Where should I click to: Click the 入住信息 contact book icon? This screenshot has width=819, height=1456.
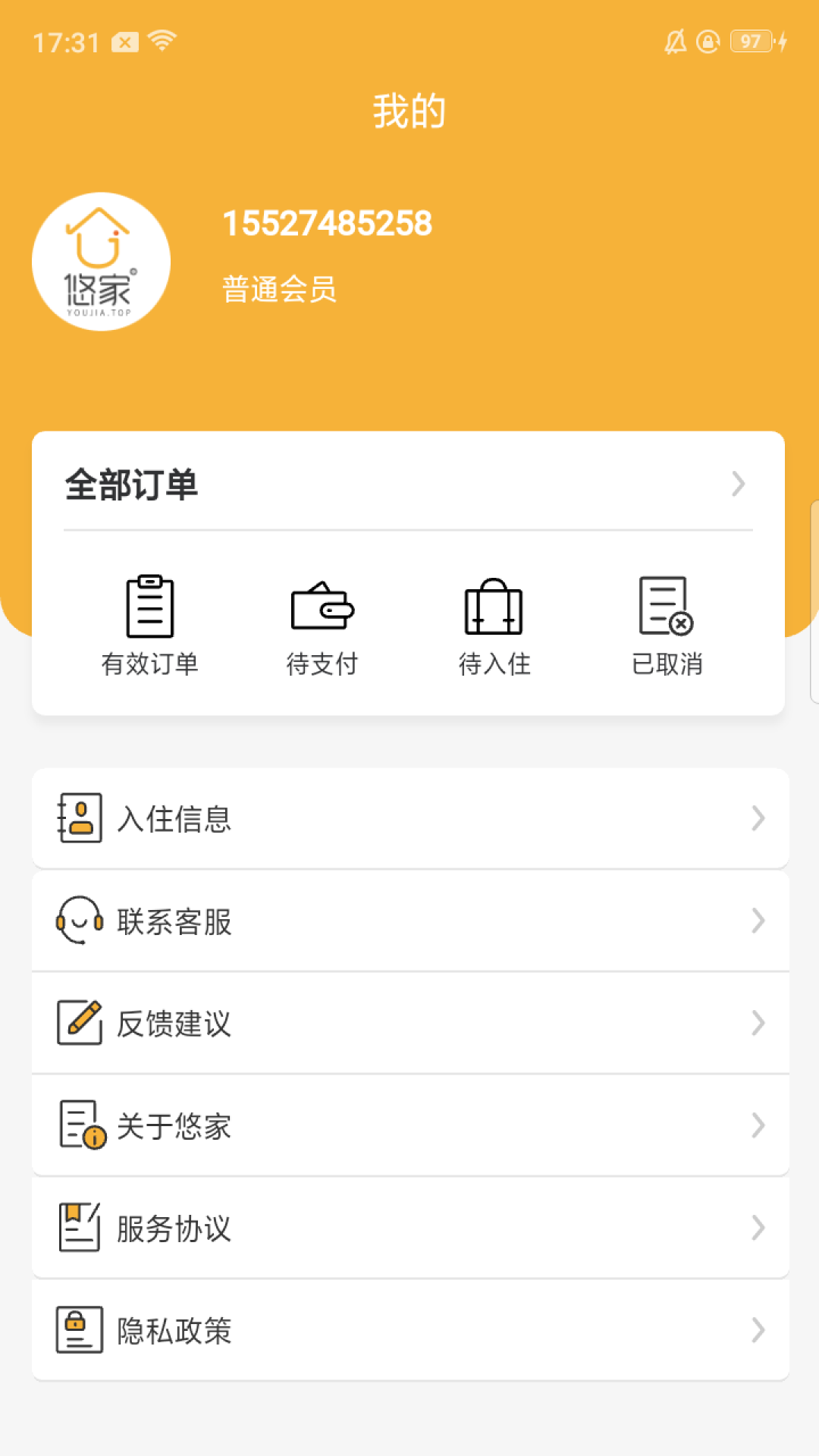tap(80, 819)
